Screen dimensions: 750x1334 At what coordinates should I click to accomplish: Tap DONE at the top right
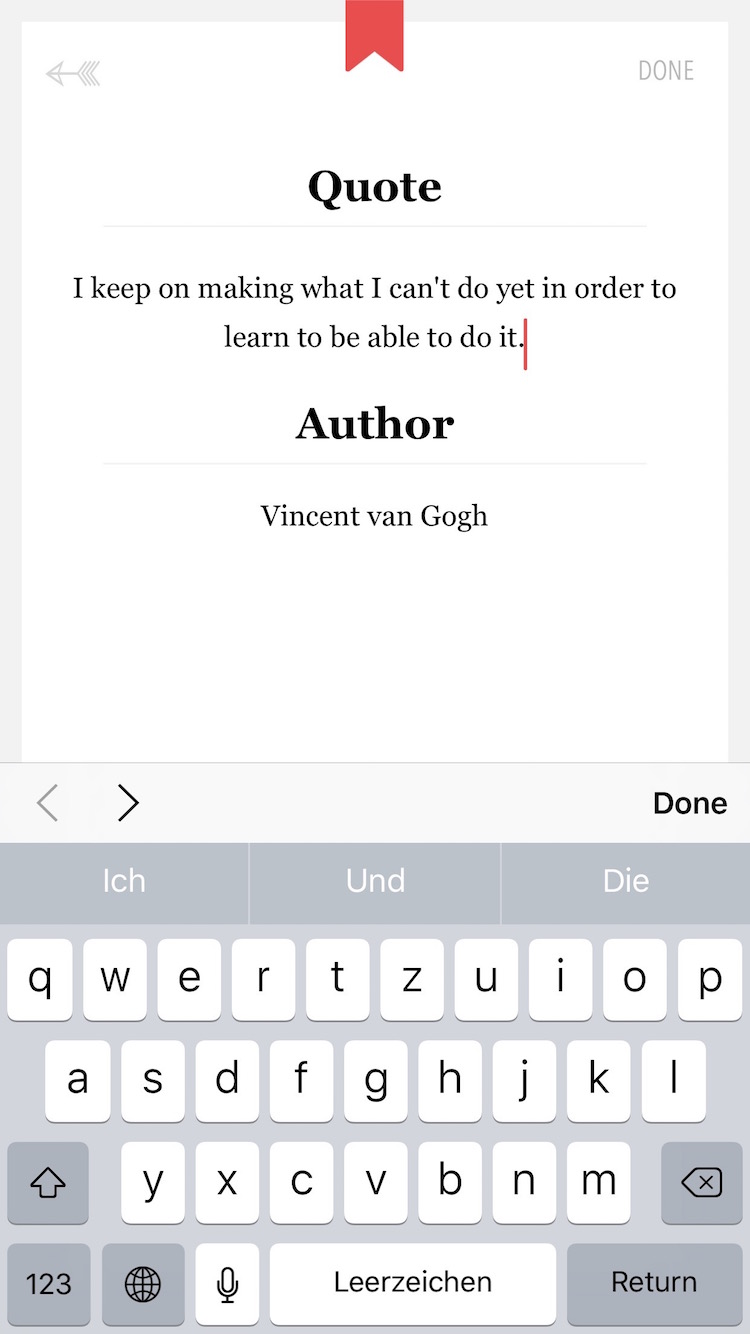(666, 71)
